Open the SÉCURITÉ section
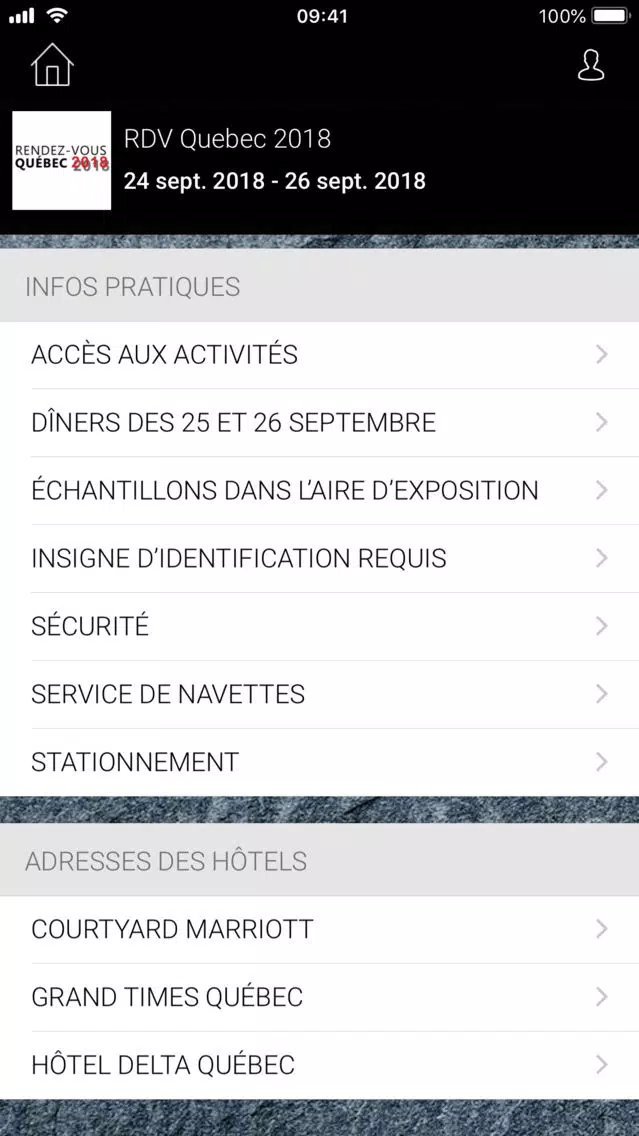639x1136 pixels. point(319,627)
